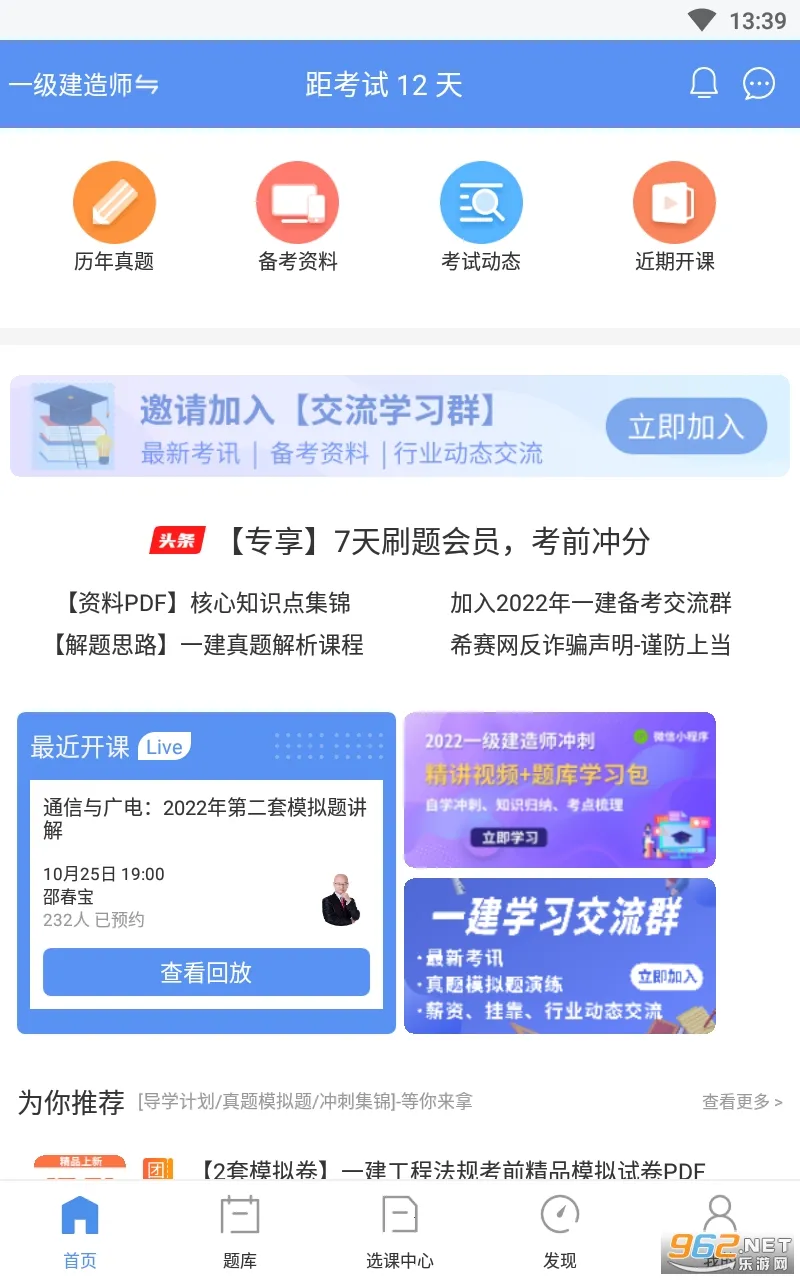The height and width of the screenshot is (1280, 800).
Task: Open the 备考资料 study materials icon
Action: coord(297,202)
